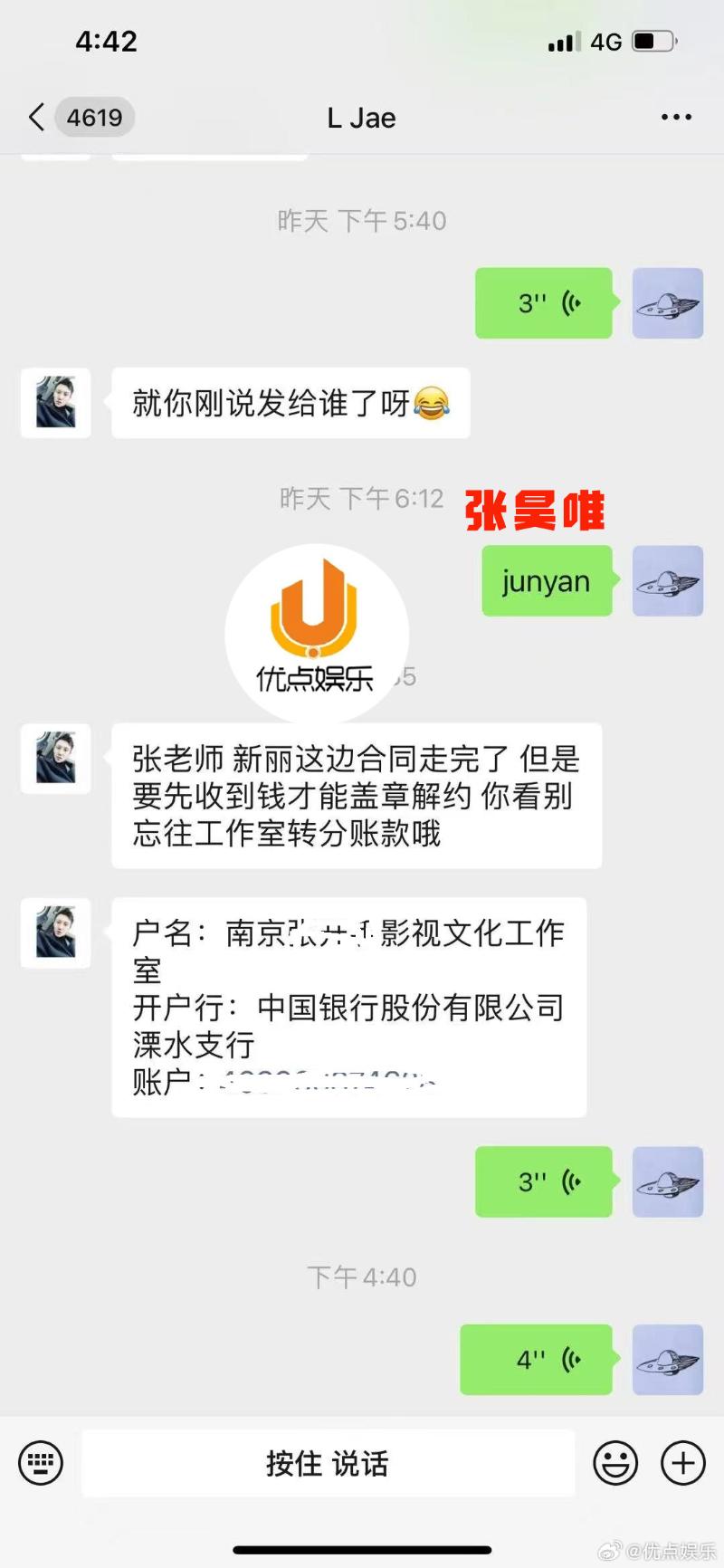The width and height of the screenshot is (724, 1568).
Task: Open the chat overflow menu
Action: click(676, 118)
